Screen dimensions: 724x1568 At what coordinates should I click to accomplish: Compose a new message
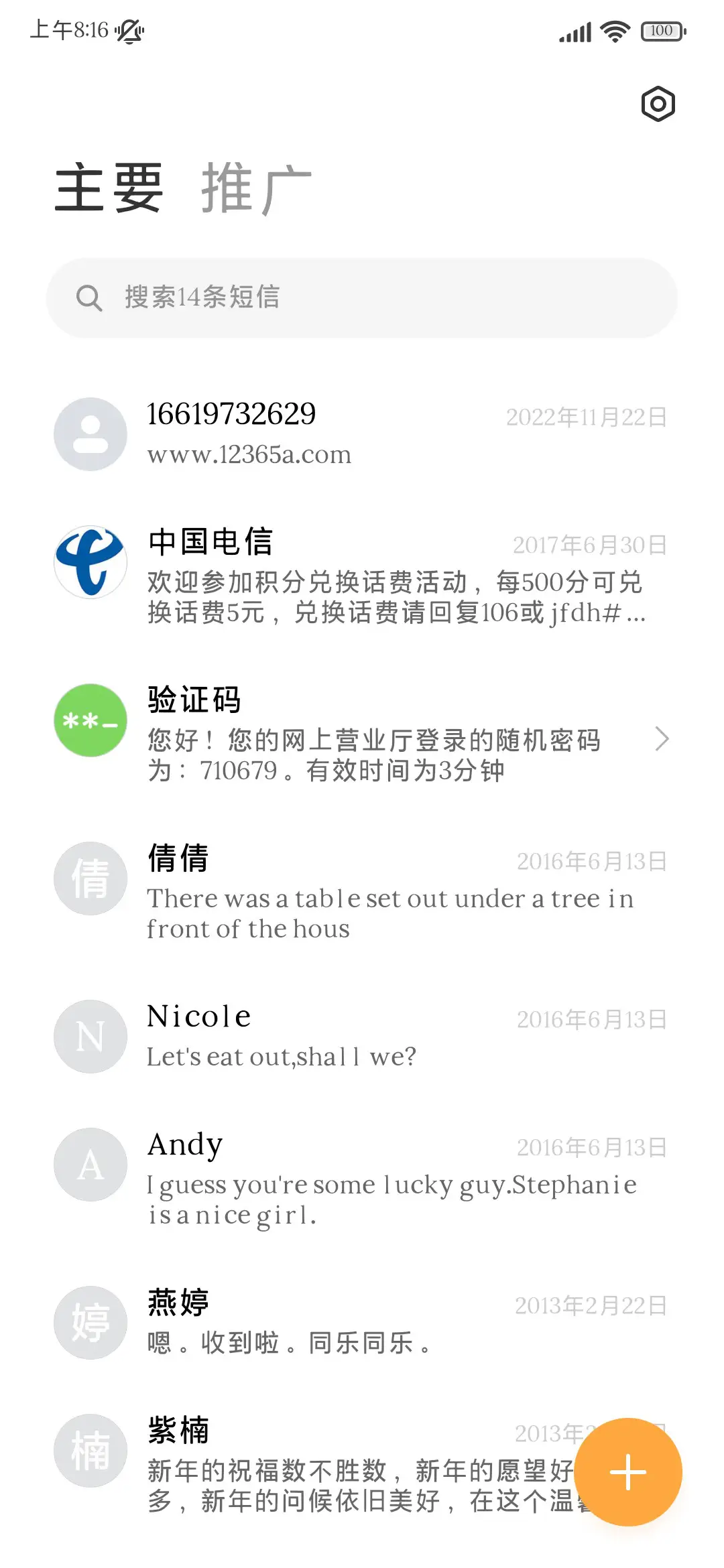(628, 1472)
